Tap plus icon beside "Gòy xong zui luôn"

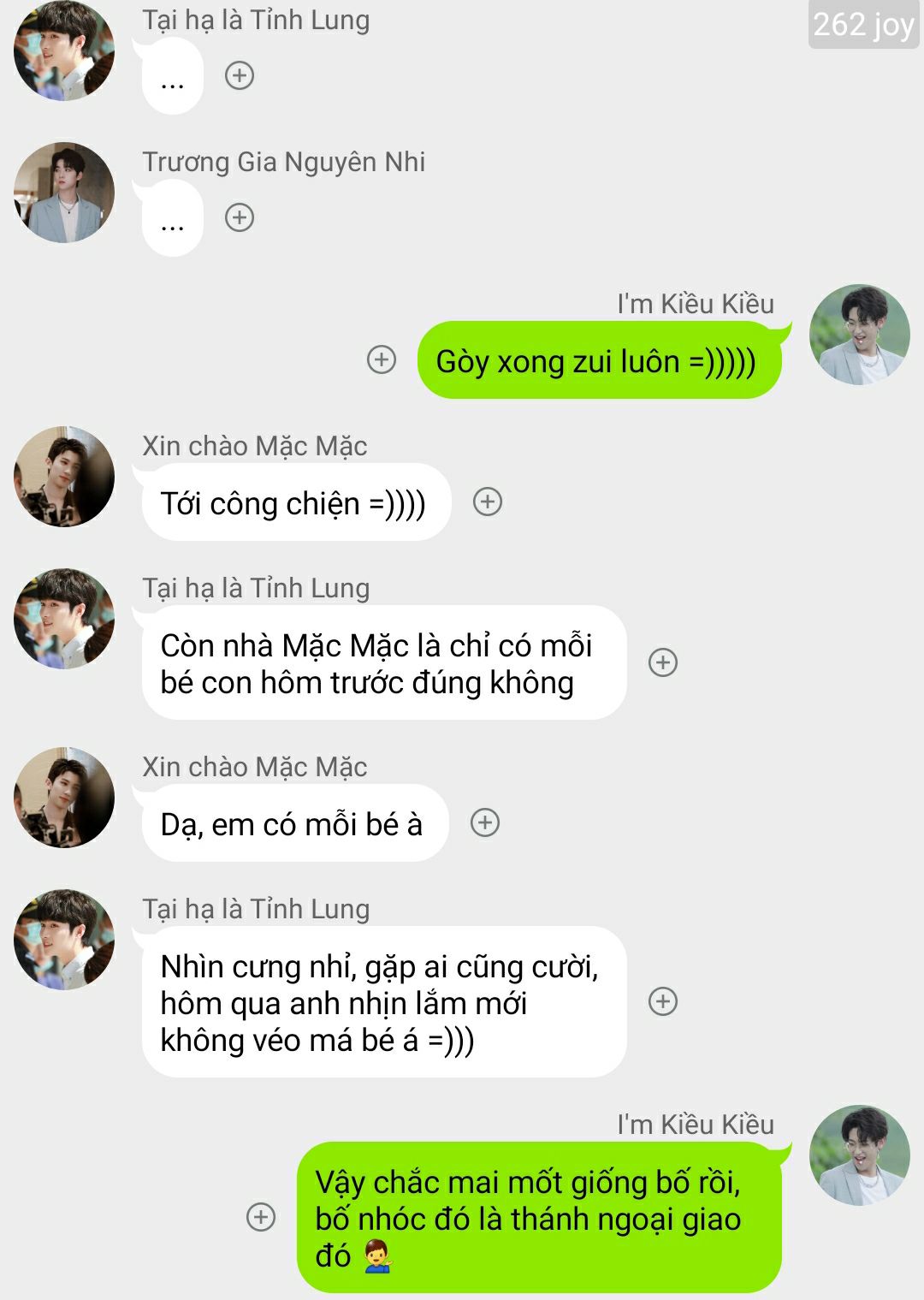click(382, 359)
